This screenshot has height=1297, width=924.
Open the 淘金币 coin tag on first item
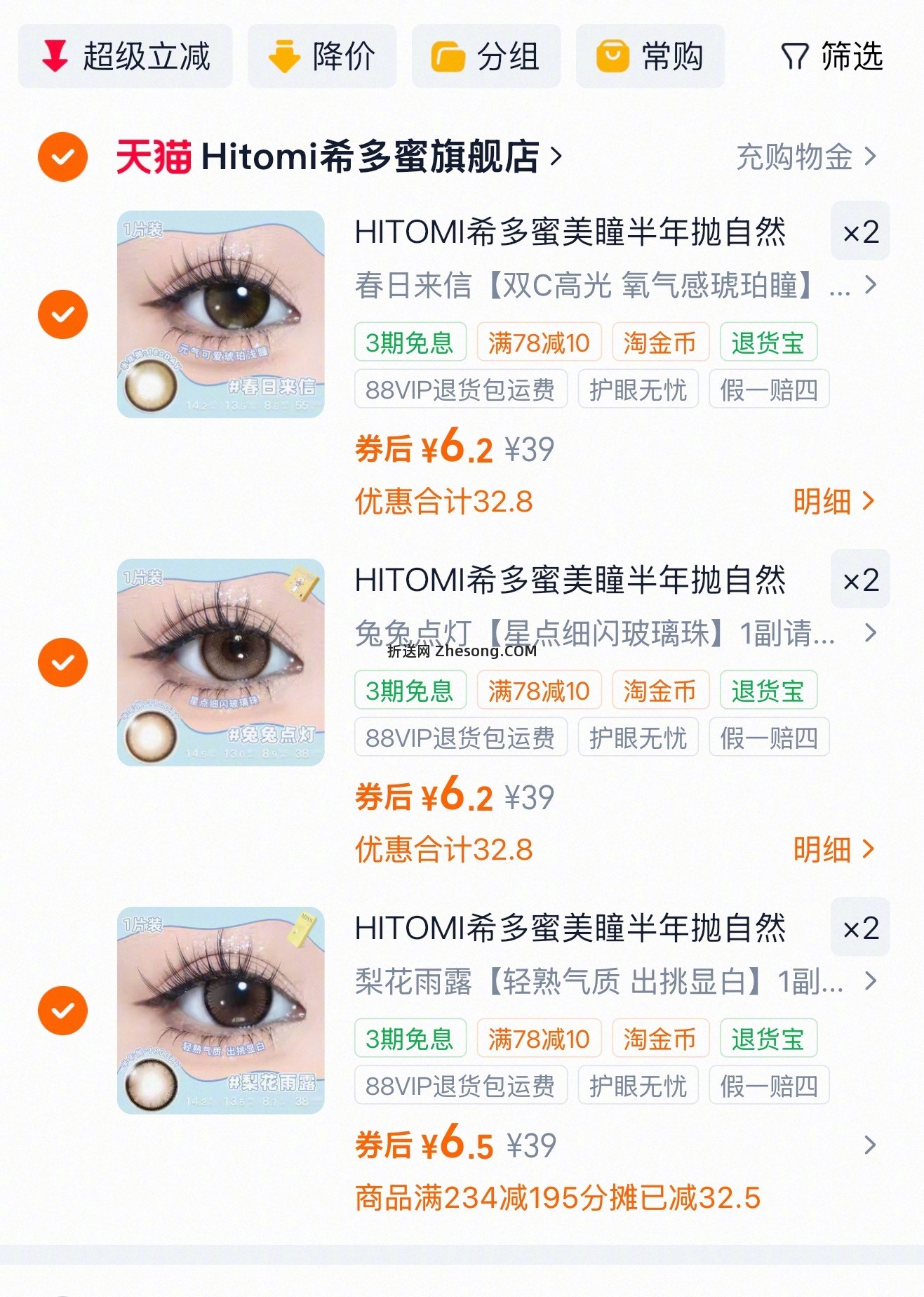[x=658, y=342]
